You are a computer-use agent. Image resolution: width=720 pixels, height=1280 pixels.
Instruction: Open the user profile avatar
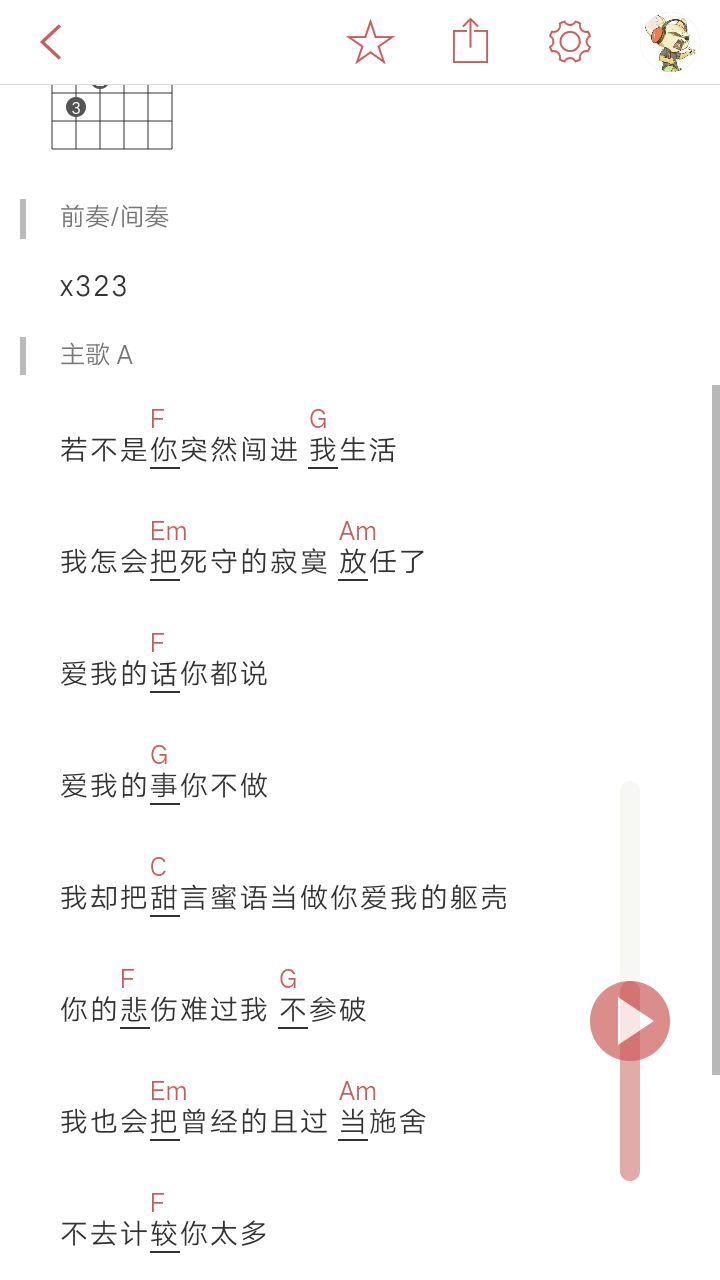[x=669, y=43]
